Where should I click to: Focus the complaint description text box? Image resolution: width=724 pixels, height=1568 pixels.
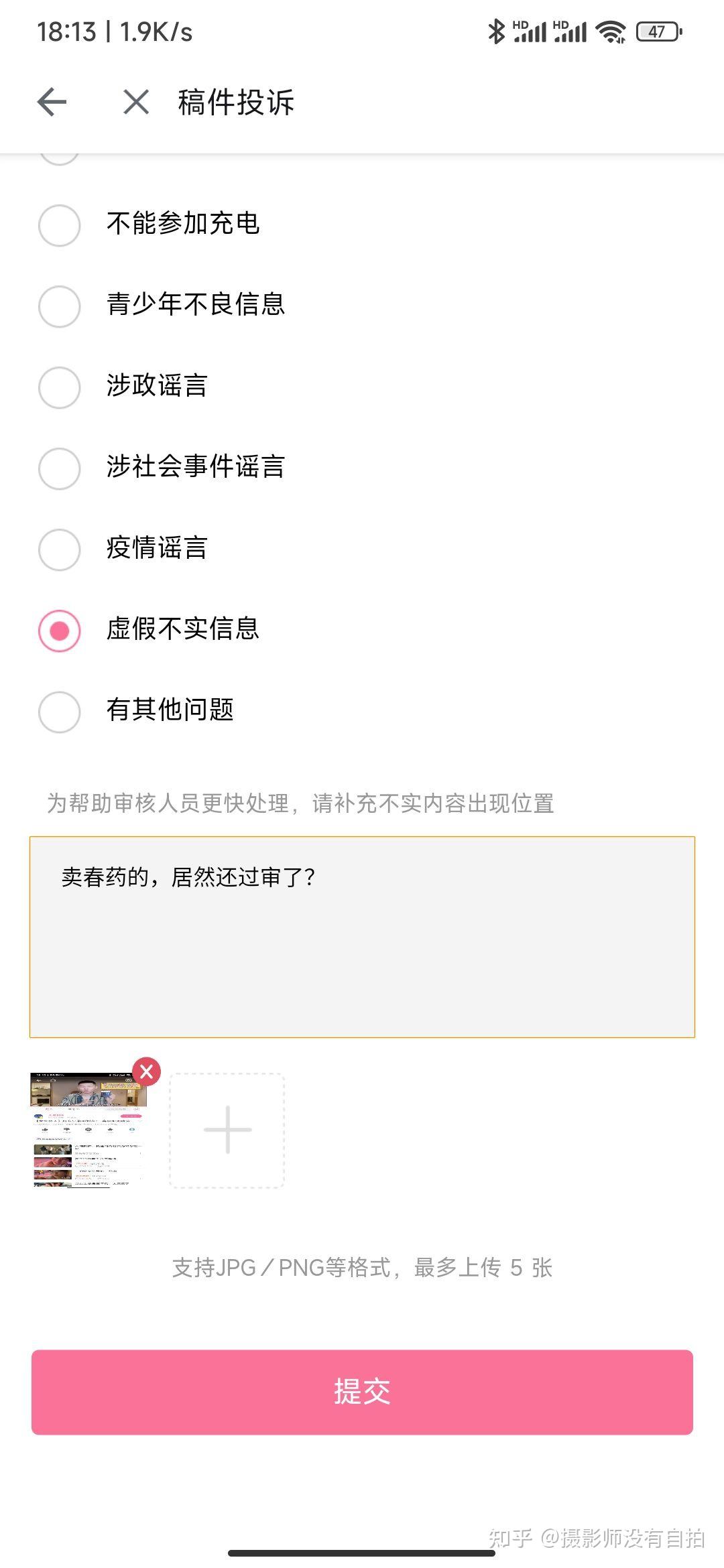[362, 937]
